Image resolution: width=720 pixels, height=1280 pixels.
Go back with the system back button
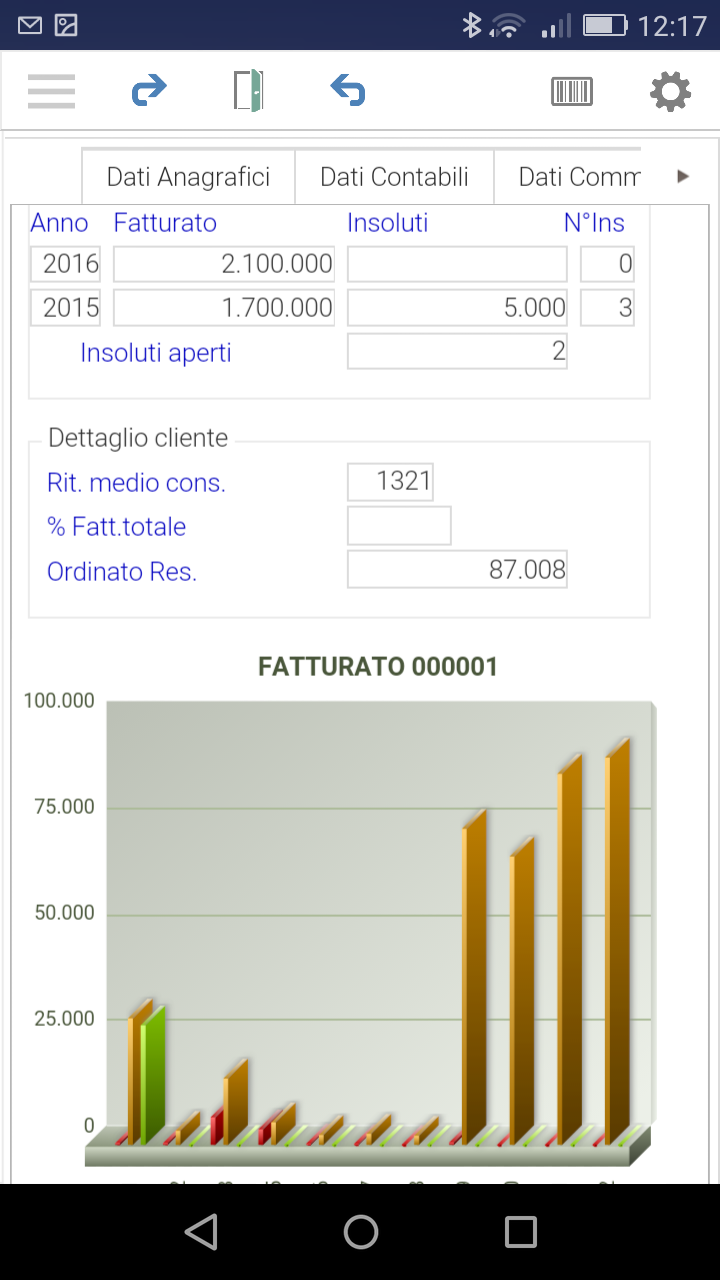tap(201, 1232)
